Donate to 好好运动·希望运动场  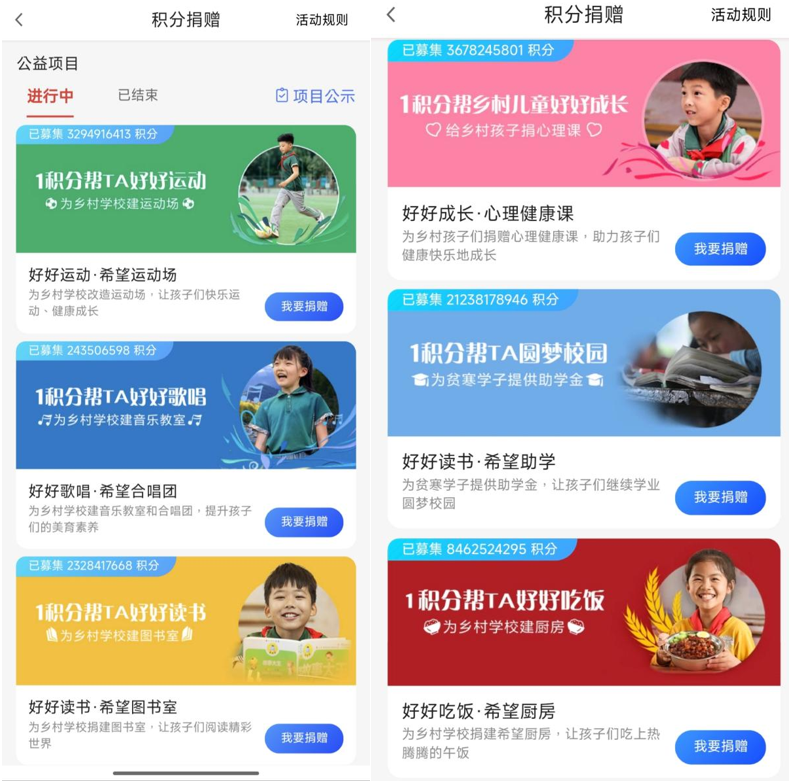click(303, 307)
